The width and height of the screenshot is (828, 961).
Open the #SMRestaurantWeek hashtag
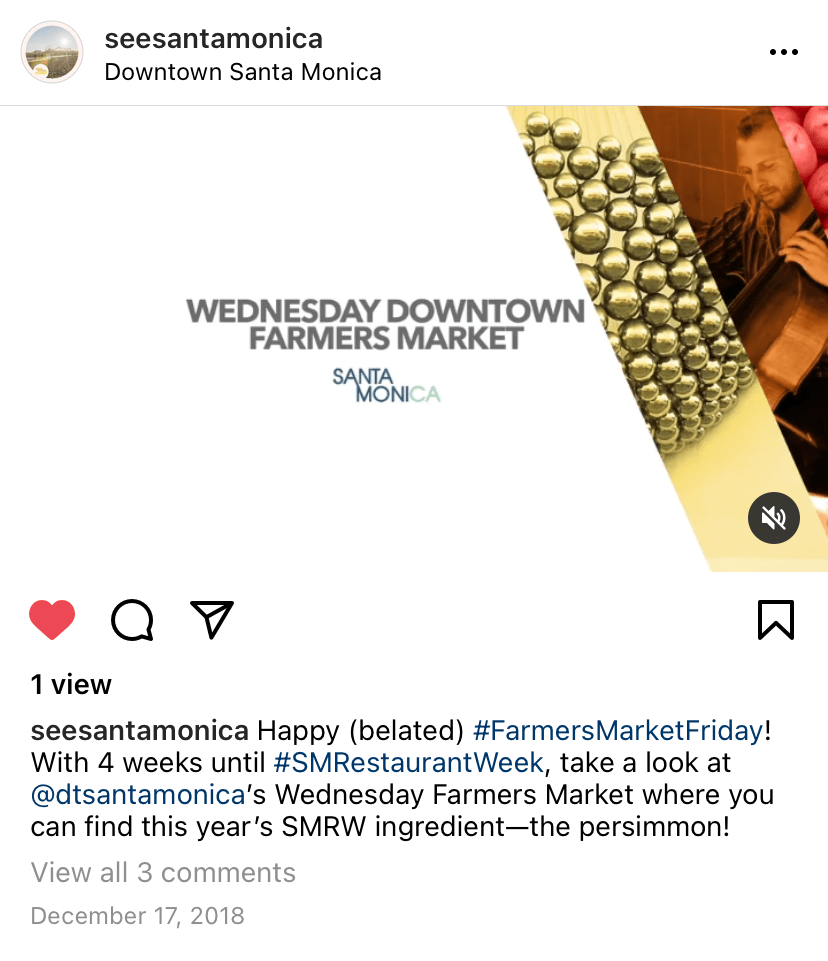(408, 762)
